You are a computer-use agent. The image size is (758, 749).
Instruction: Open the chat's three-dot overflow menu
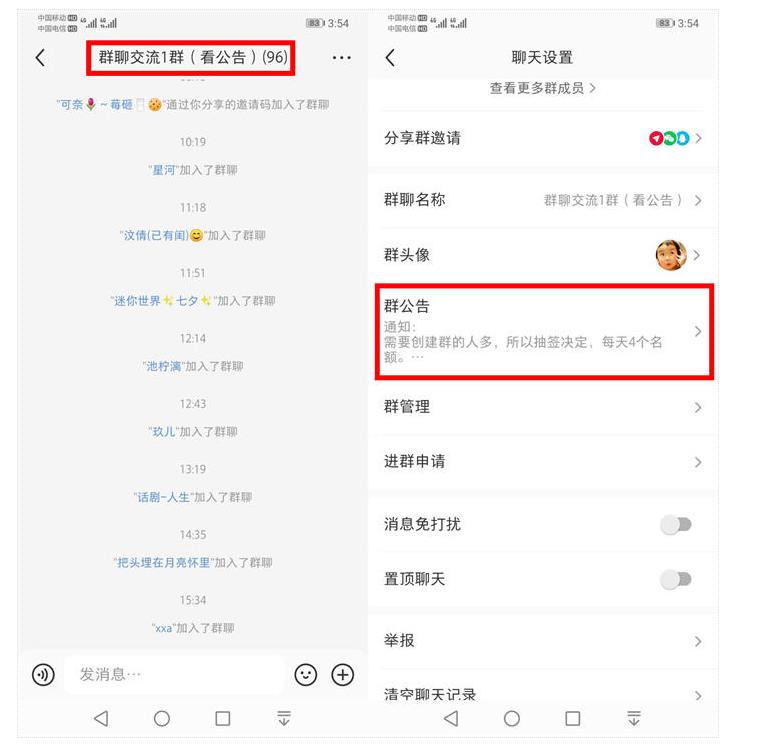(x=341, y=58)
